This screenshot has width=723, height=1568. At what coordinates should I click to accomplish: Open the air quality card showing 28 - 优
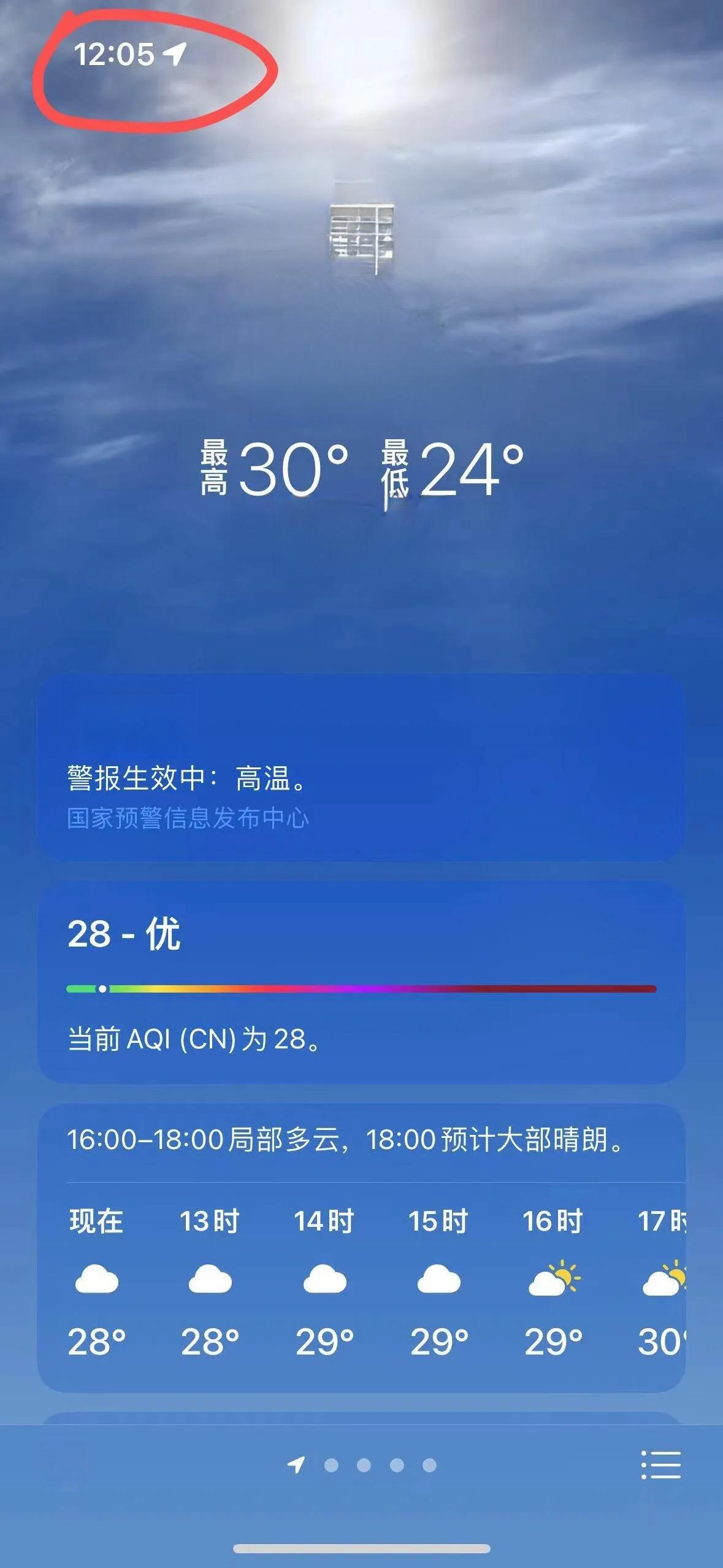[361, 982]
